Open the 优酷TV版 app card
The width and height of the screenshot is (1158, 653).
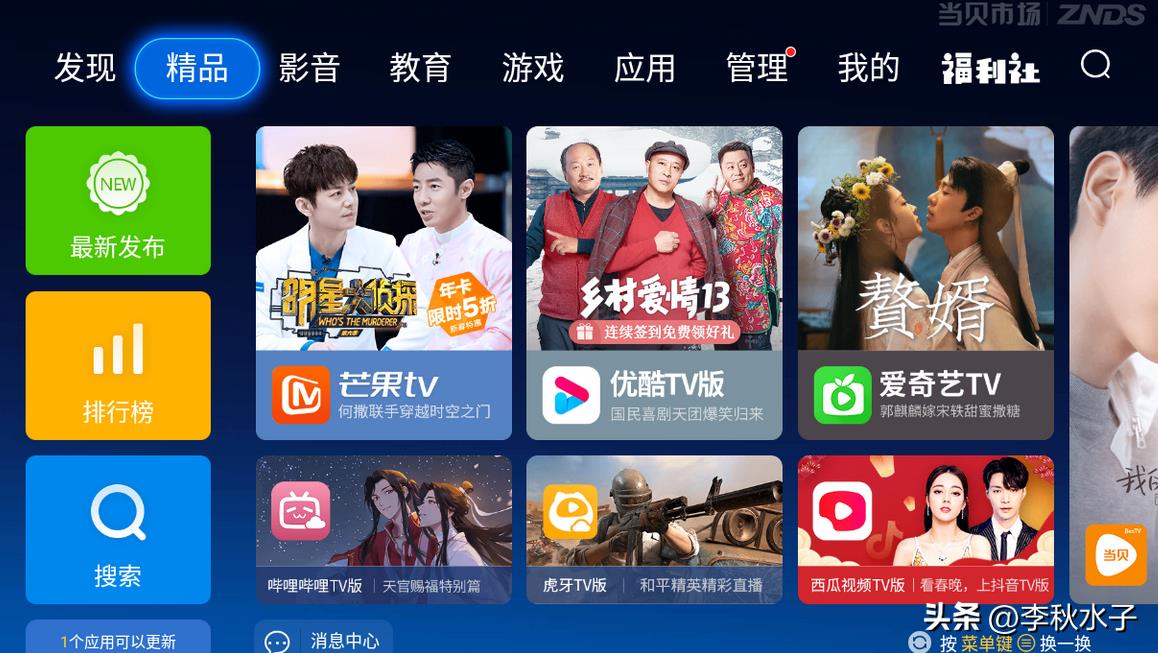654,283
